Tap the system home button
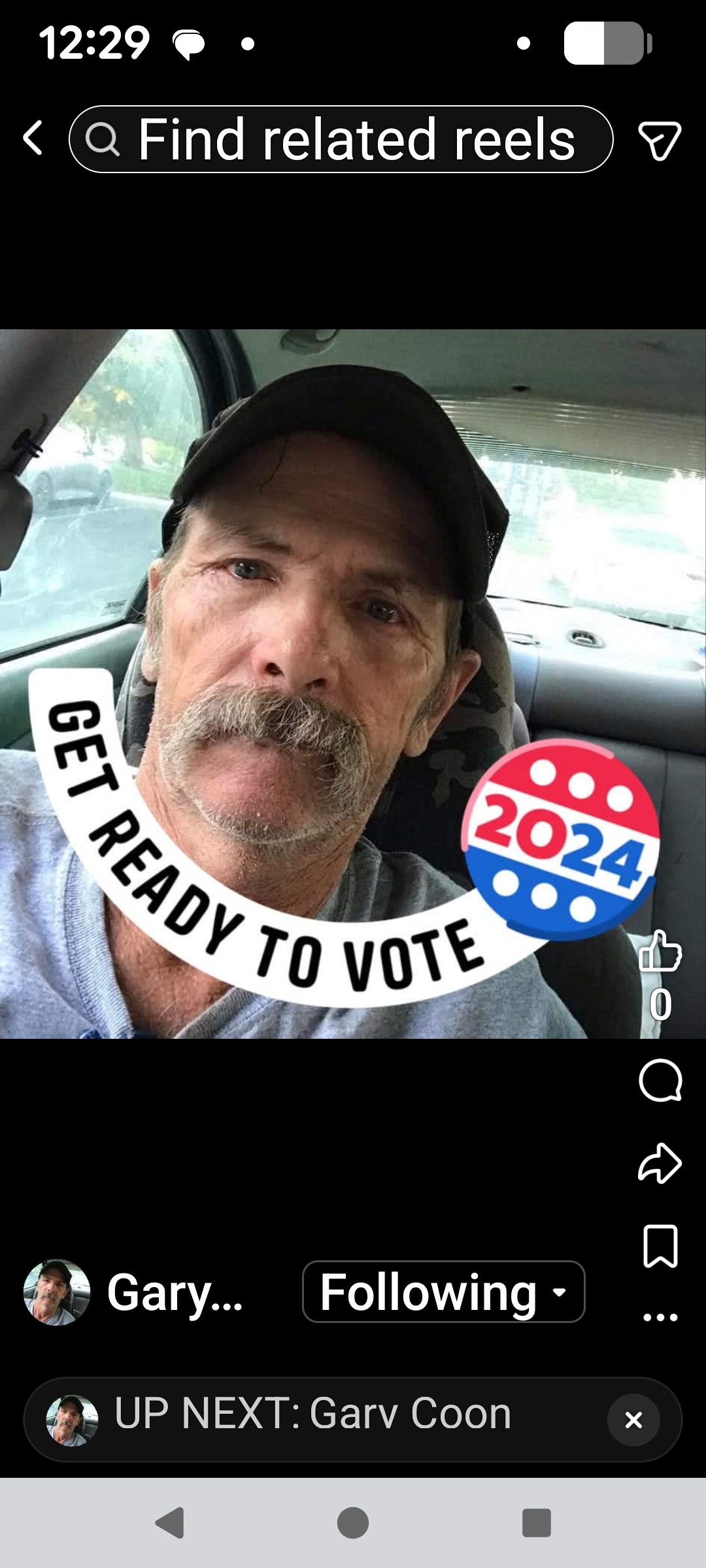 tap(353, 1523)
